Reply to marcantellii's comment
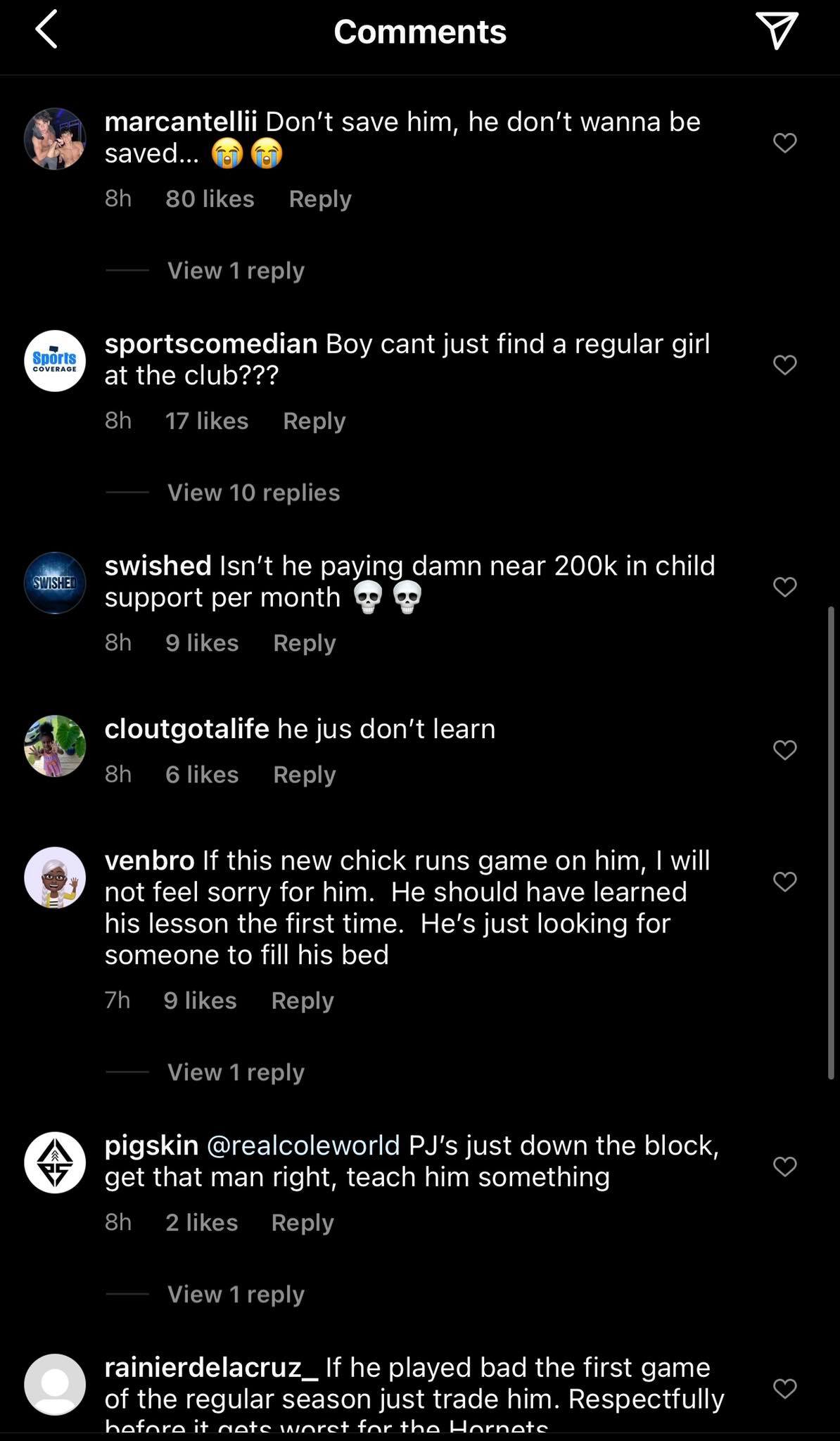 point(319,199)
